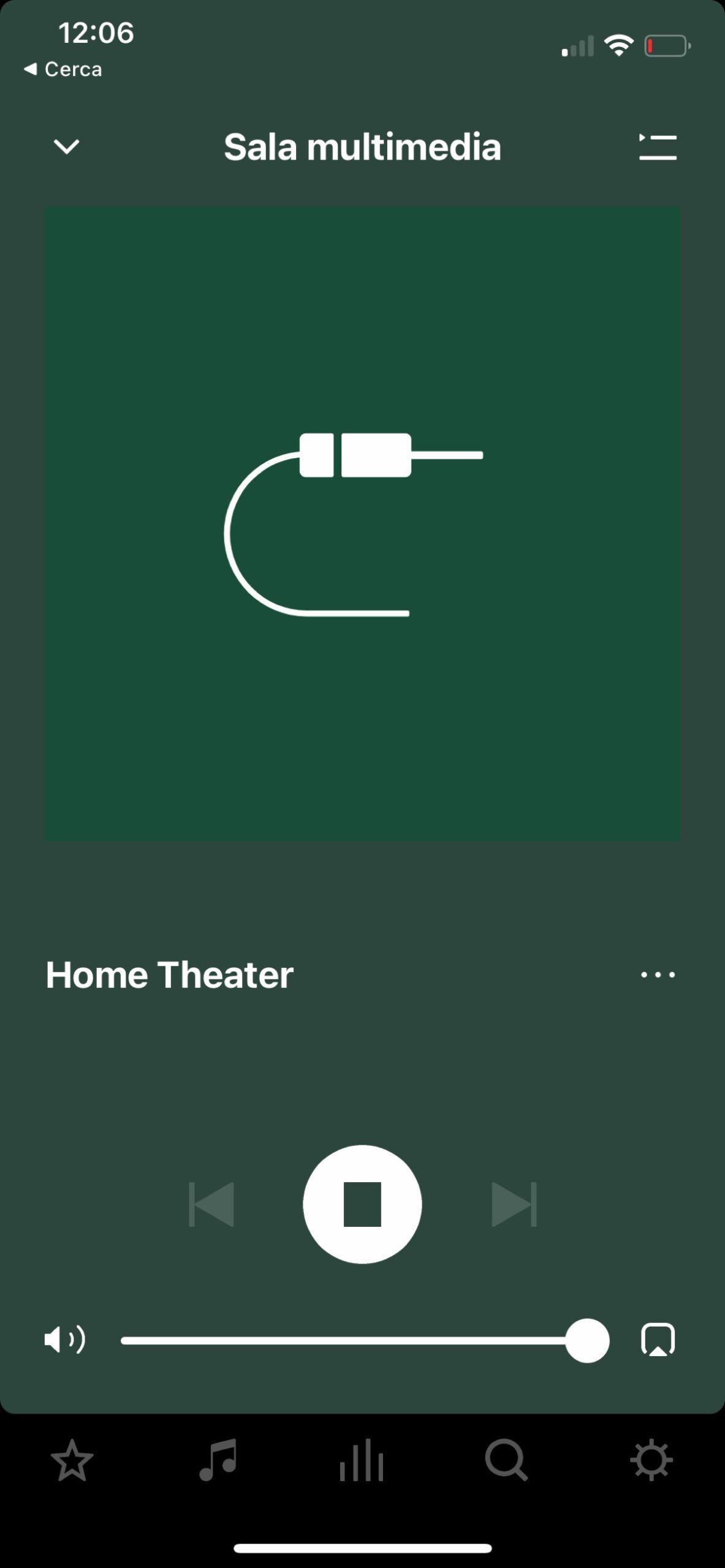Switch to the music note tab
The image size is (725, 1568).
coord(218,1461)
